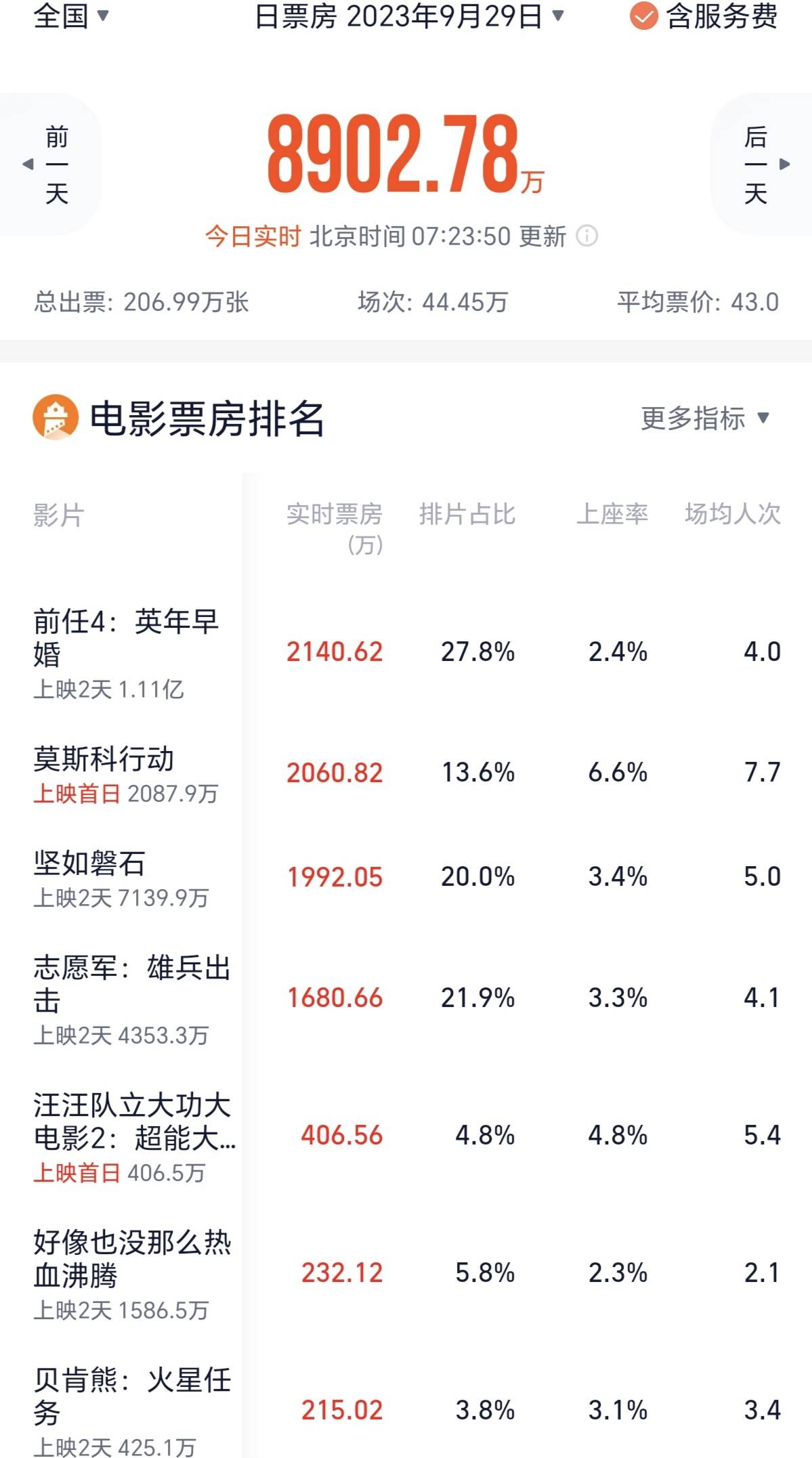Expand the 更多指标 dropdown

point(705,419)
